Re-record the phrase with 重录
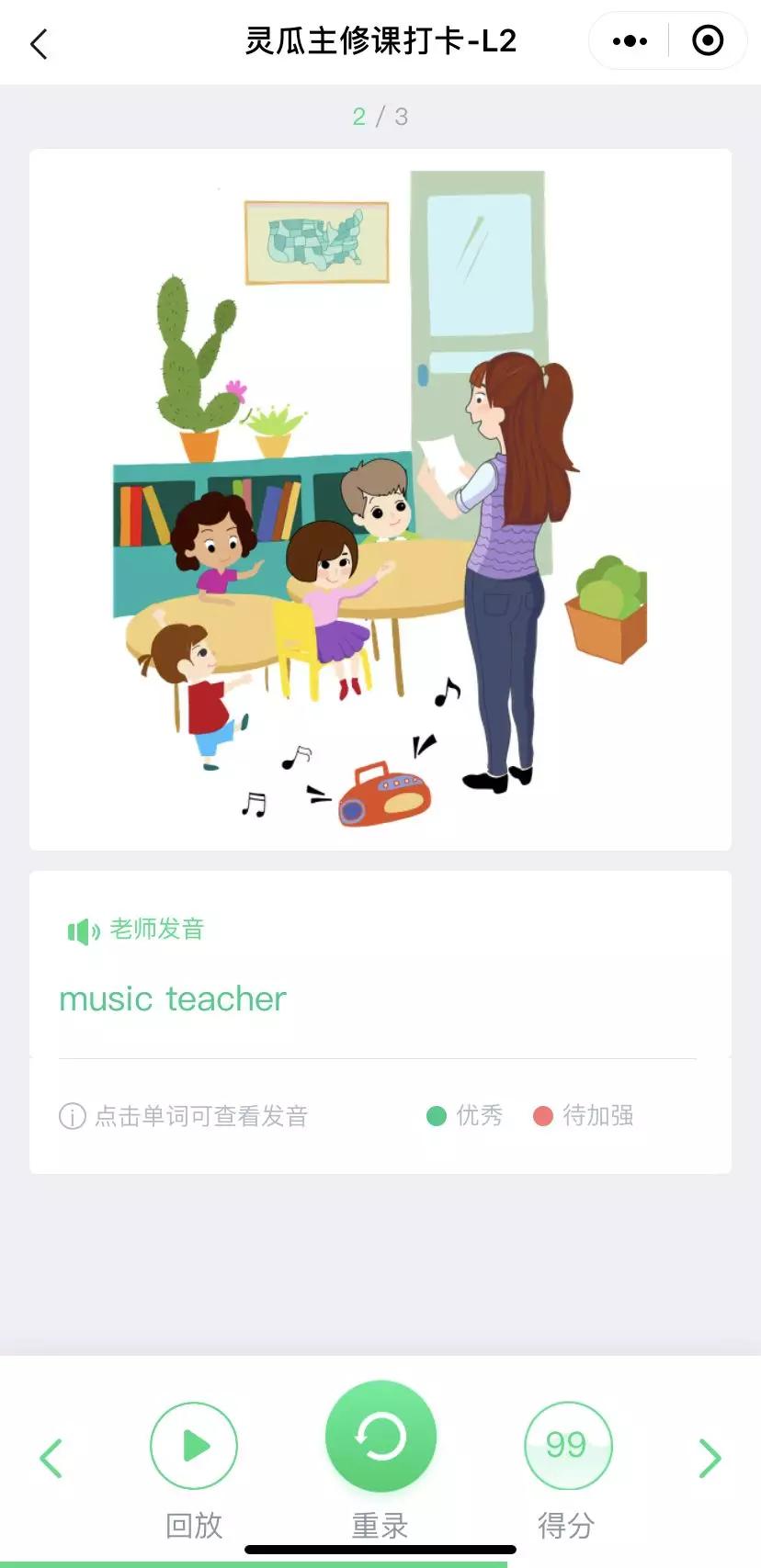Image resolution: width=761 pixels, height=1568 pixels. [x=380, y=1437]
